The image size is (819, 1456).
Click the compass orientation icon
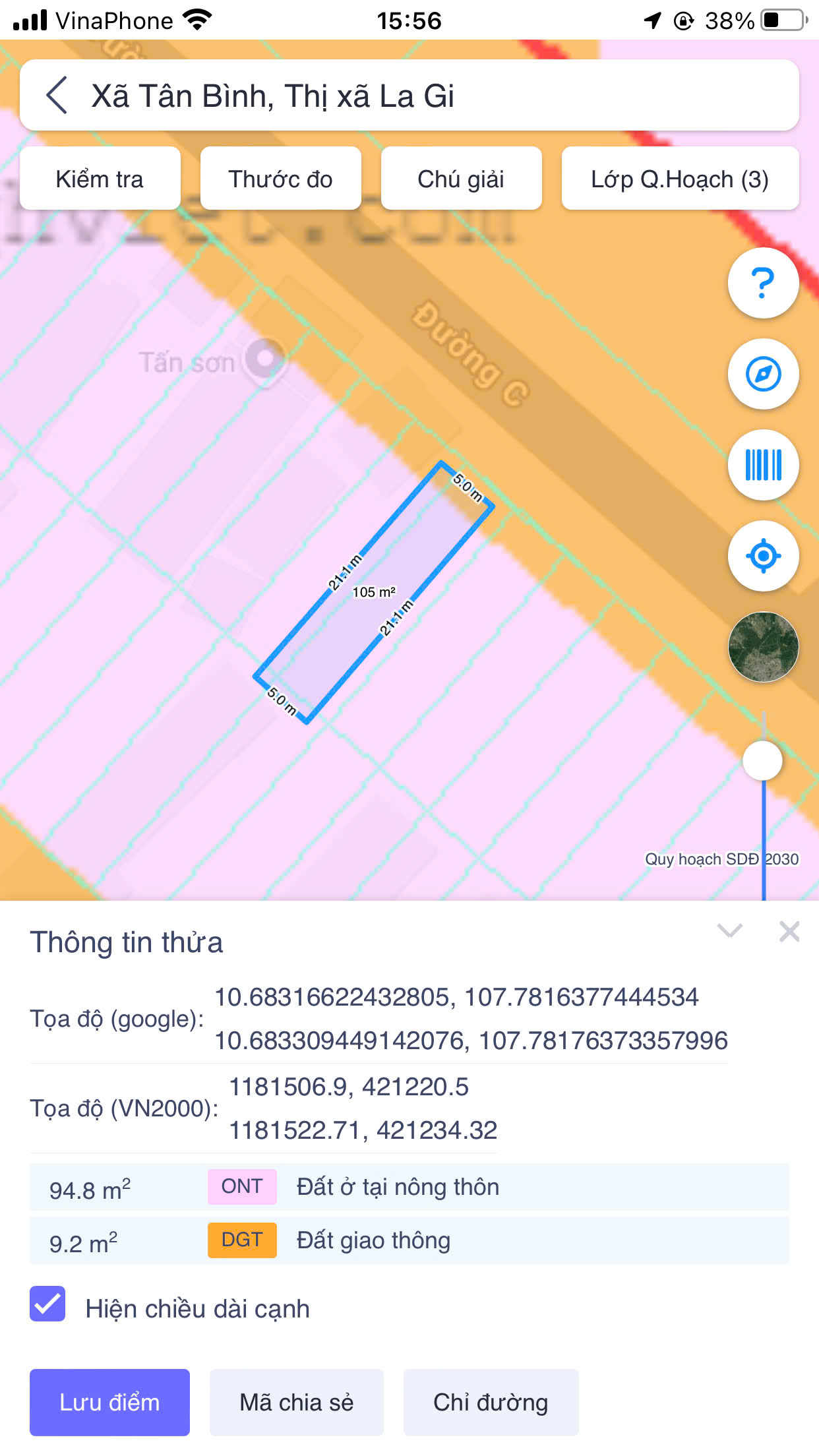762,373
